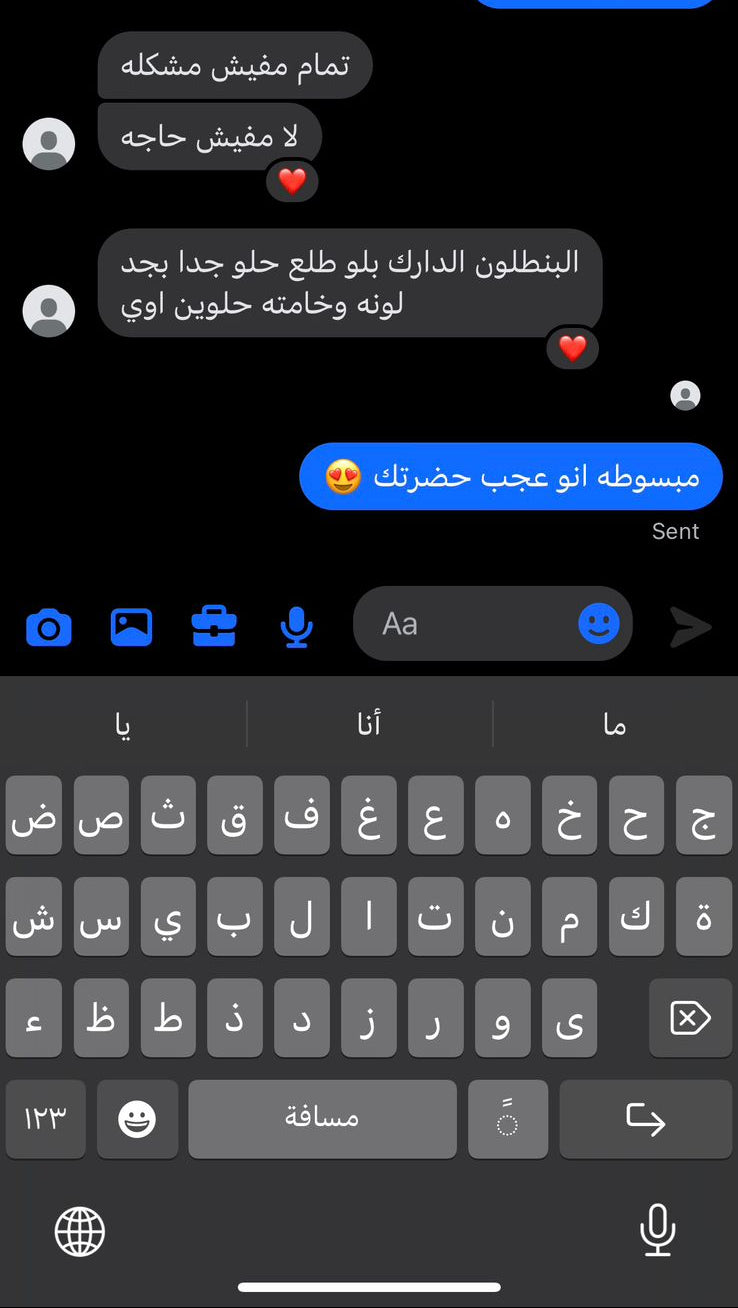The width and height of the screenshot is (738, 1308).
Task: Tap the keyboard backspace key
Action: pos(690,1018)
